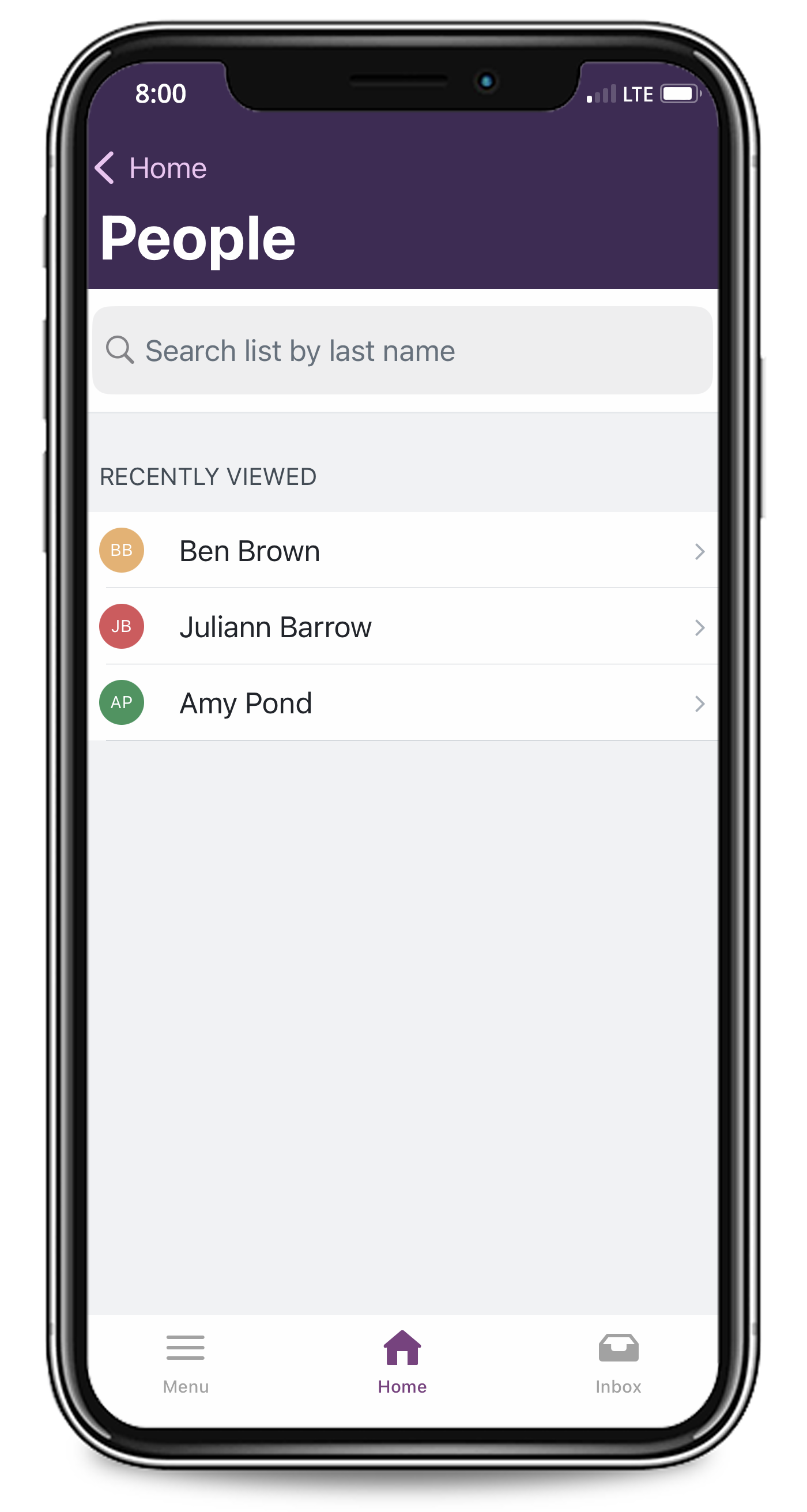Tap the search by last name field
807x1512 pixels.
pos(402,351)
